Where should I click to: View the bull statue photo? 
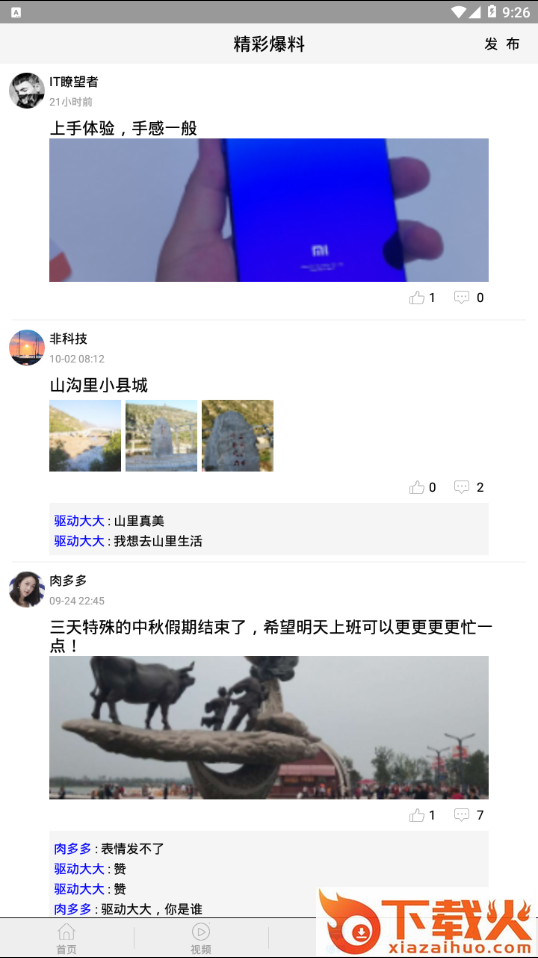click(269, 728)
